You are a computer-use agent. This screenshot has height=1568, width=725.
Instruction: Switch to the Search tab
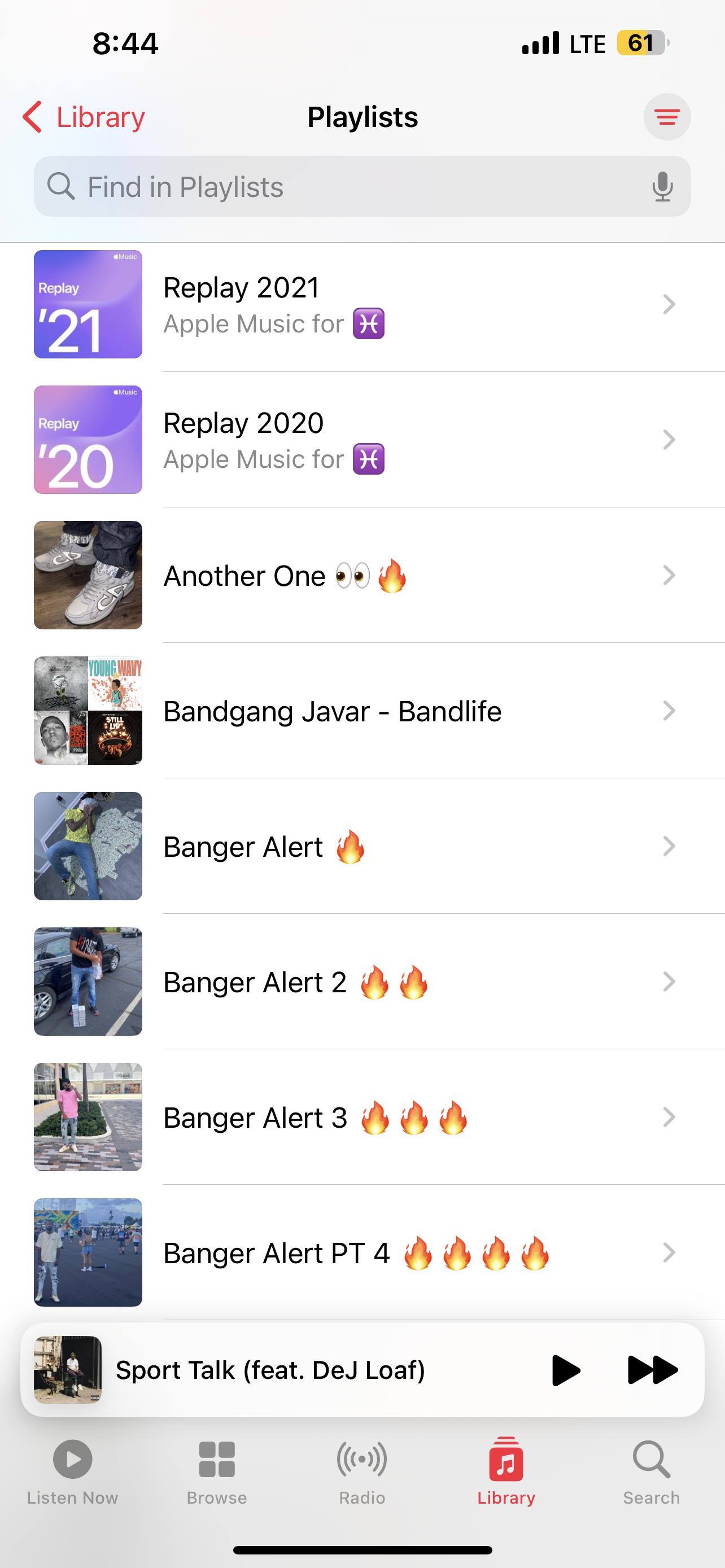[x=652, y=1470]
